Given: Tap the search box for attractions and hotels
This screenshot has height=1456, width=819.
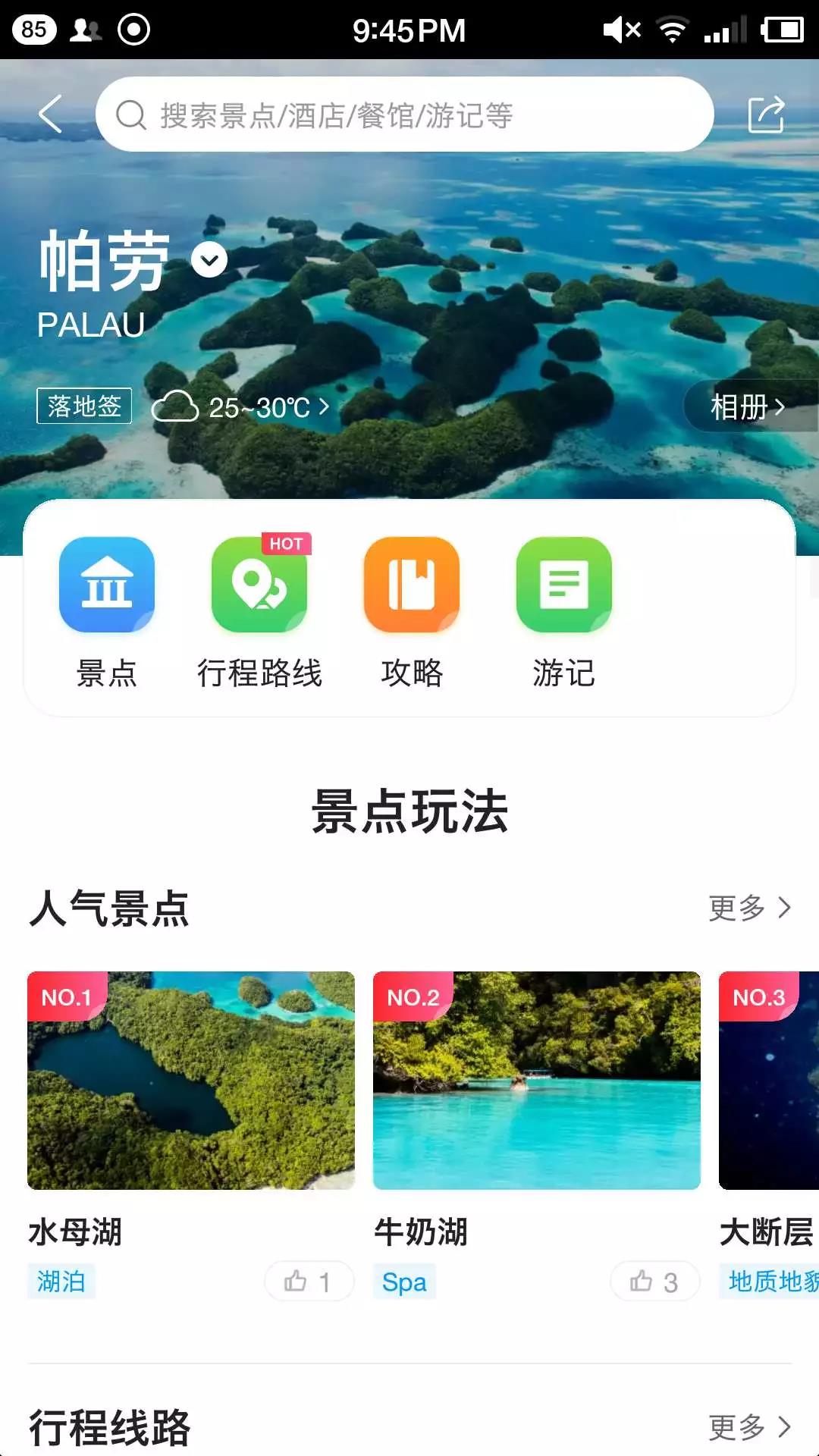Looking at the screenshot, I should coord(404,115).
